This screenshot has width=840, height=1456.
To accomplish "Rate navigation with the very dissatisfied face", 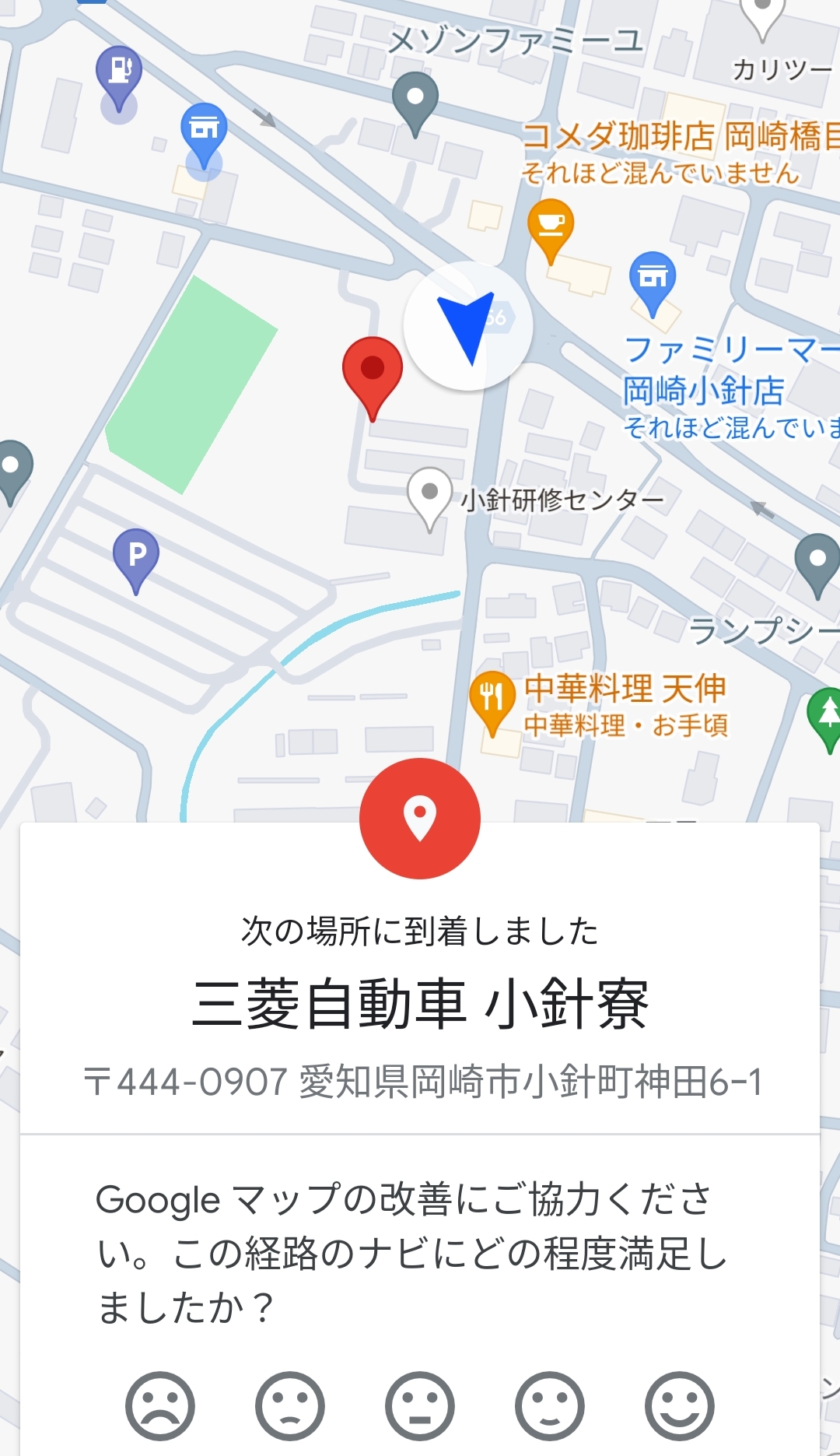I will coord(160,1406).
